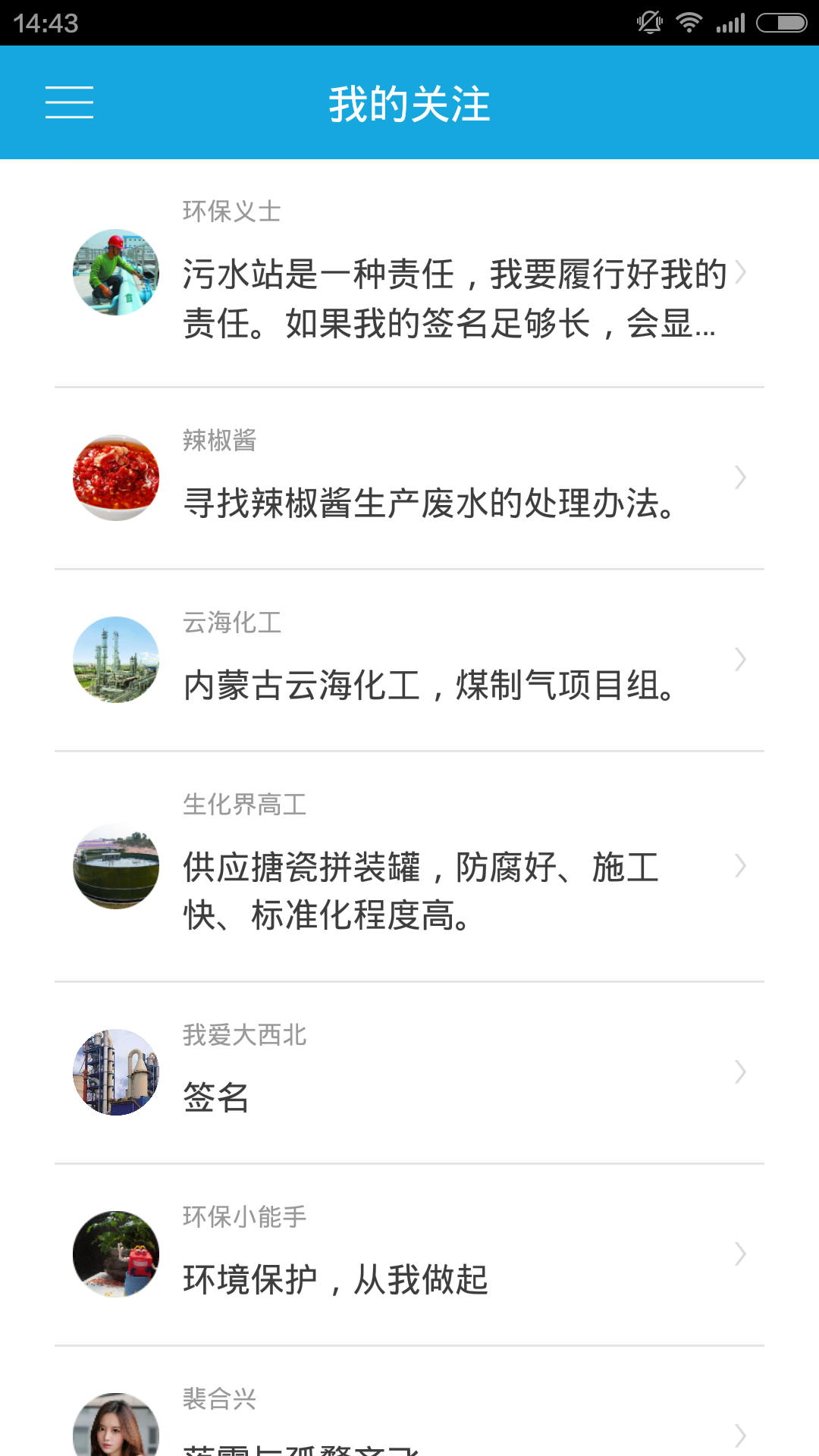This screenshot has width=819, height=1456.
Task: Open the hamburger drawer menu
Action: [x=69, y=102]
